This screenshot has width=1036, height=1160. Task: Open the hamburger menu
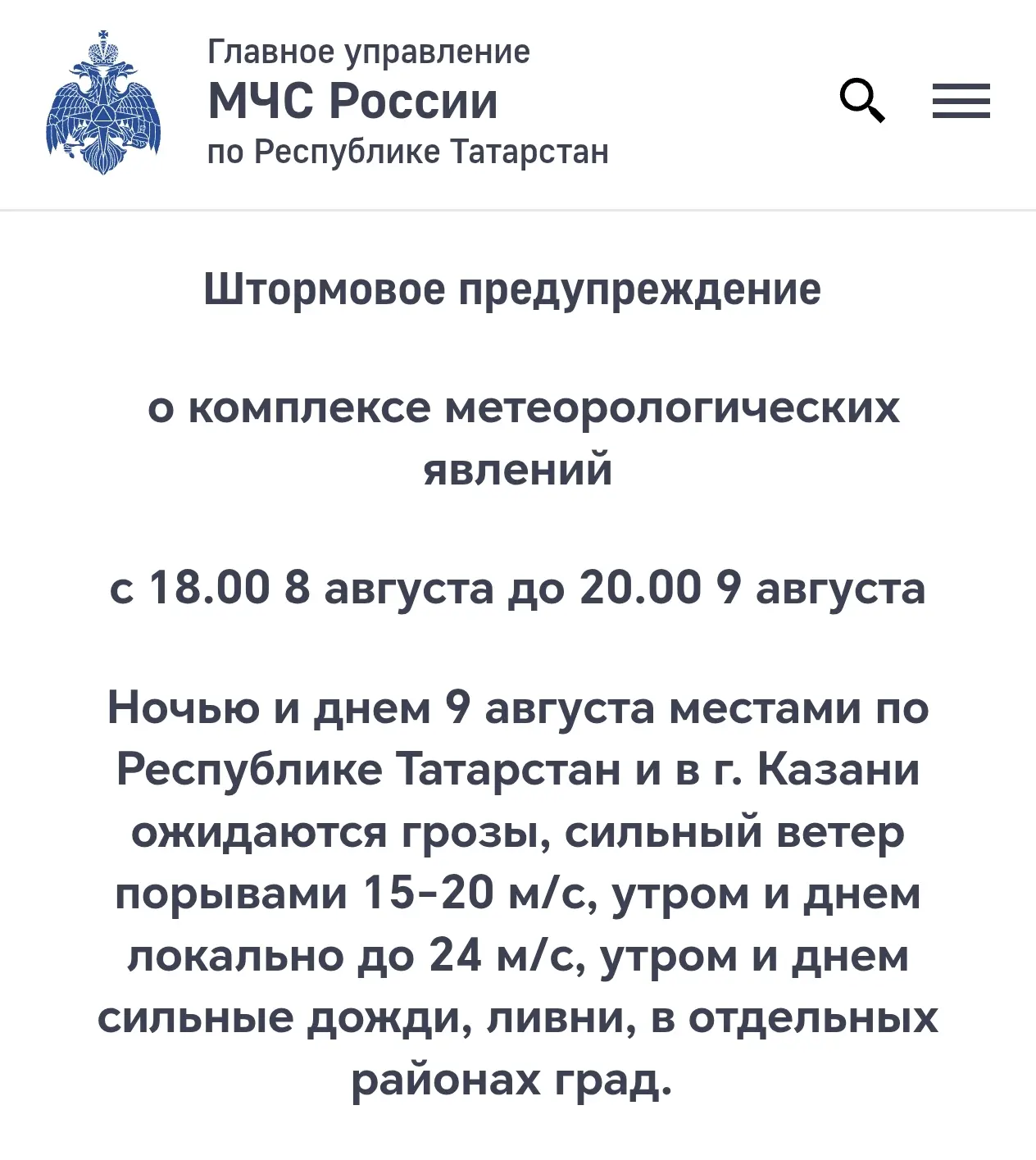click(x=961, y=102)
